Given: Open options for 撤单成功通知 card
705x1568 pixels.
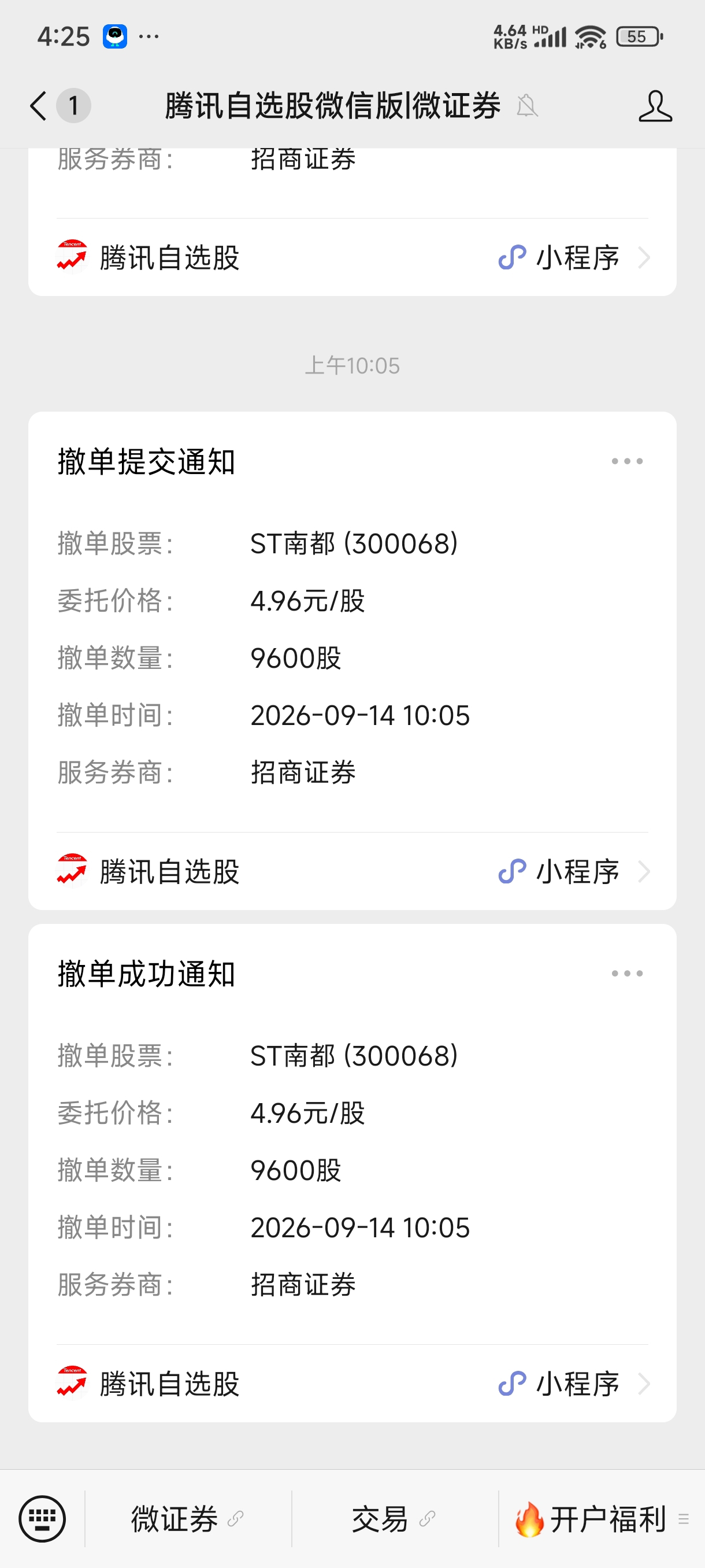Looking at the screenshot, I should 627,973.
